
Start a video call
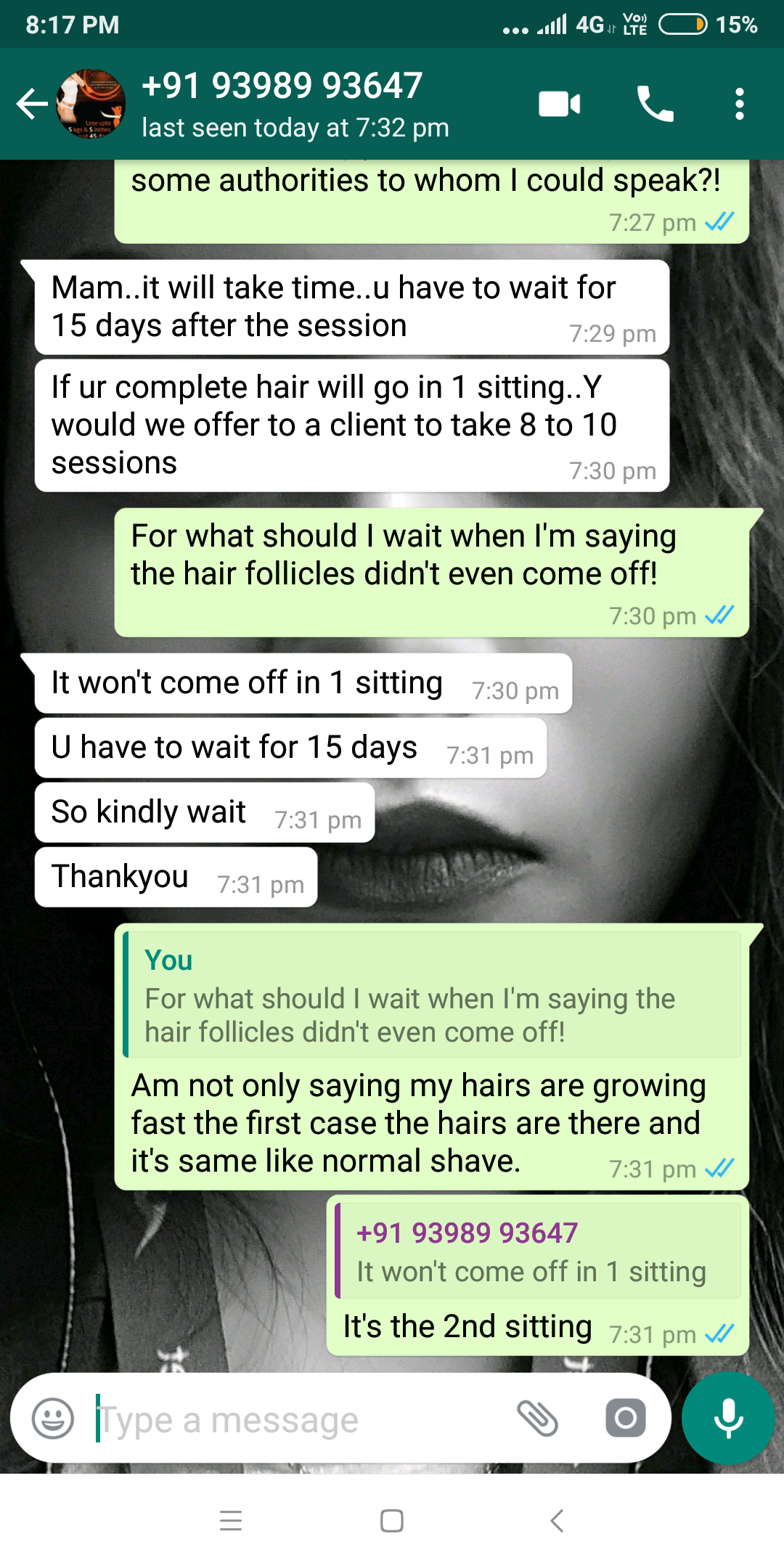(x=559, y=104)
